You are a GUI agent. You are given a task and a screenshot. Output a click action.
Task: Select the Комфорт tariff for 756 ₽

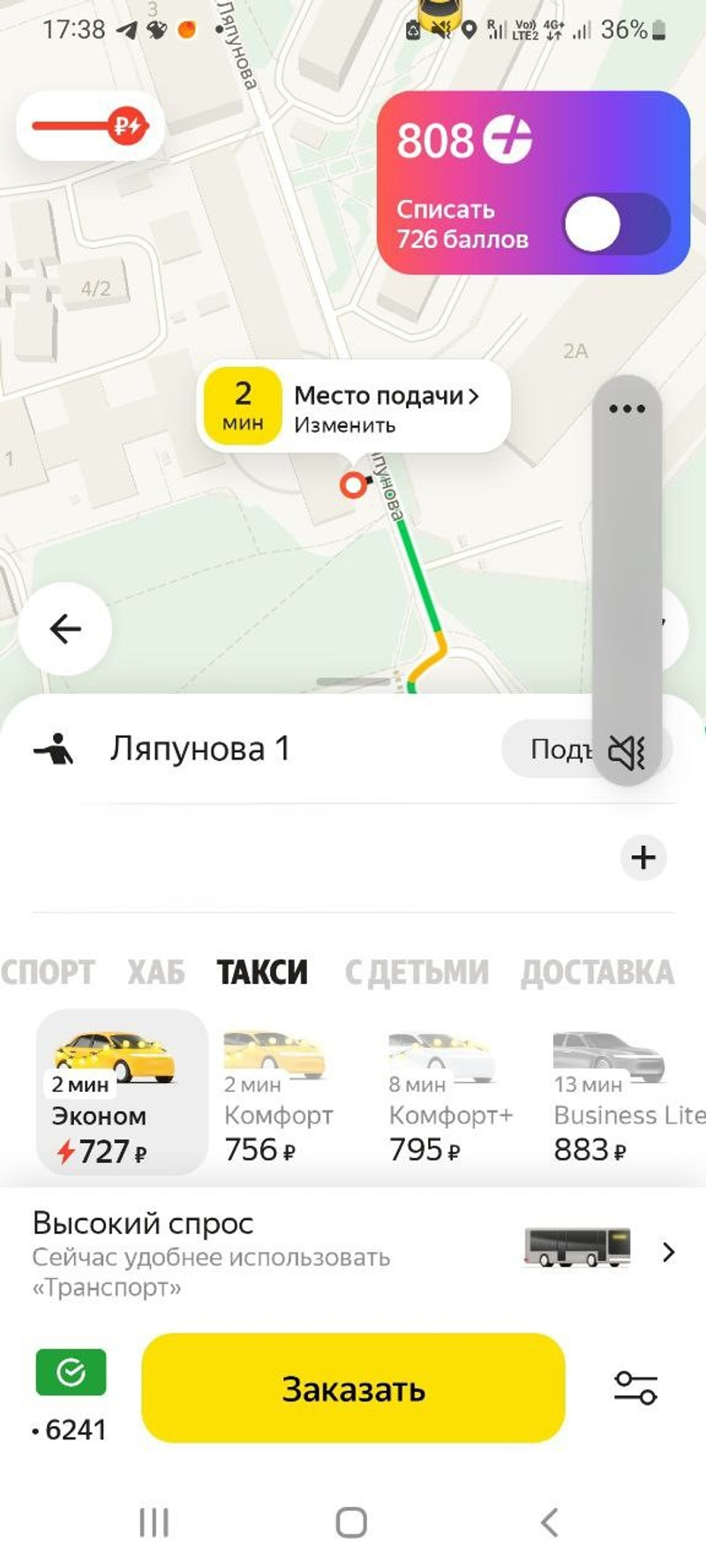277,1094
